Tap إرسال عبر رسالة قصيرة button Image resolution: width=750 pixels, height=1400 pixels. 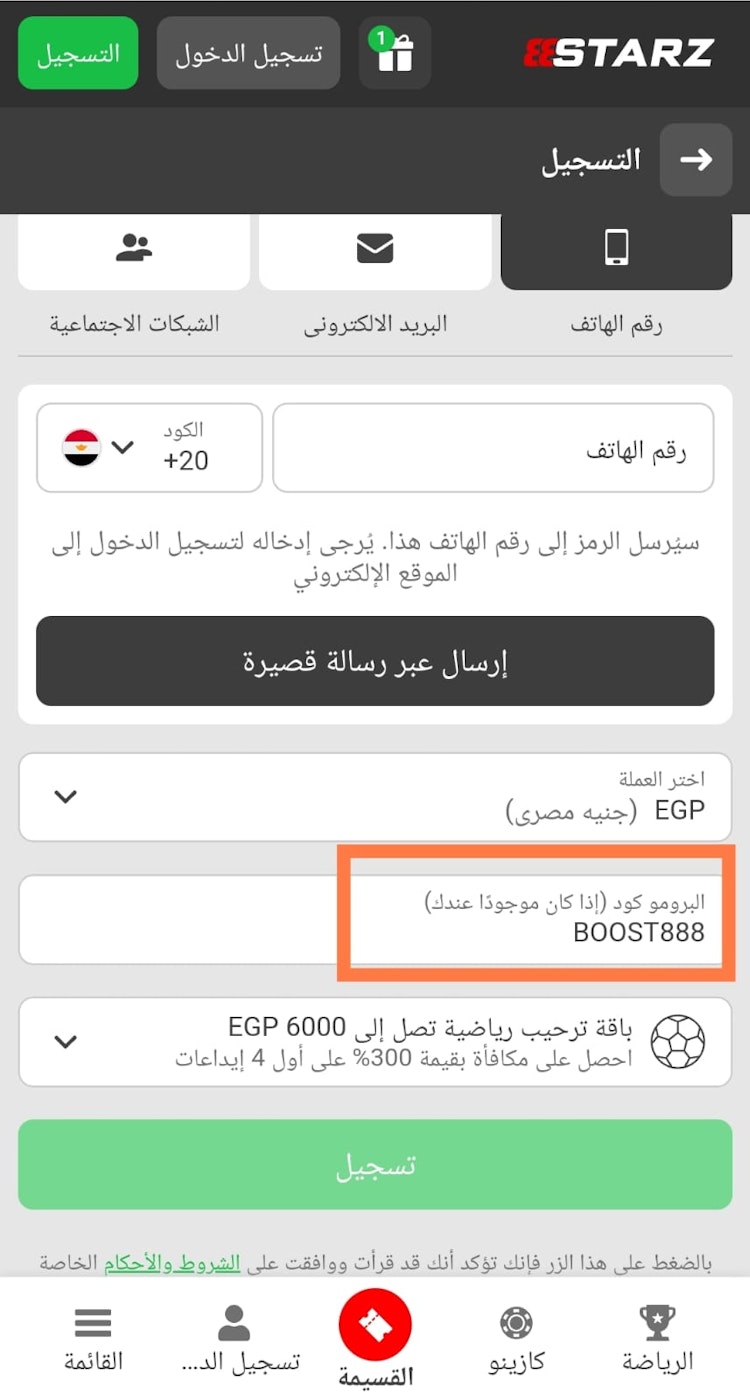tap(375, 662)
